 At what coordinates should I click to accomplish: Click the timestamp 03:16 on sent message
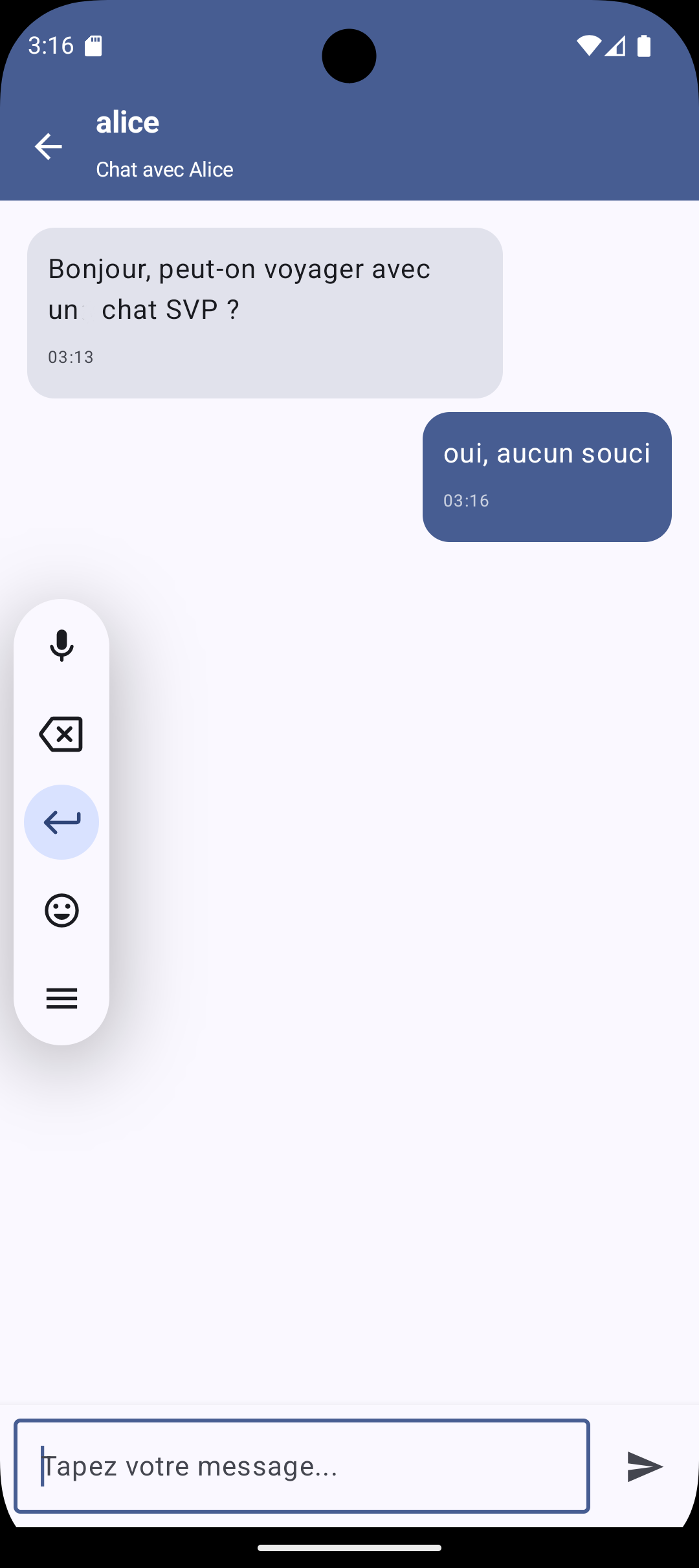tap(465, 499)
